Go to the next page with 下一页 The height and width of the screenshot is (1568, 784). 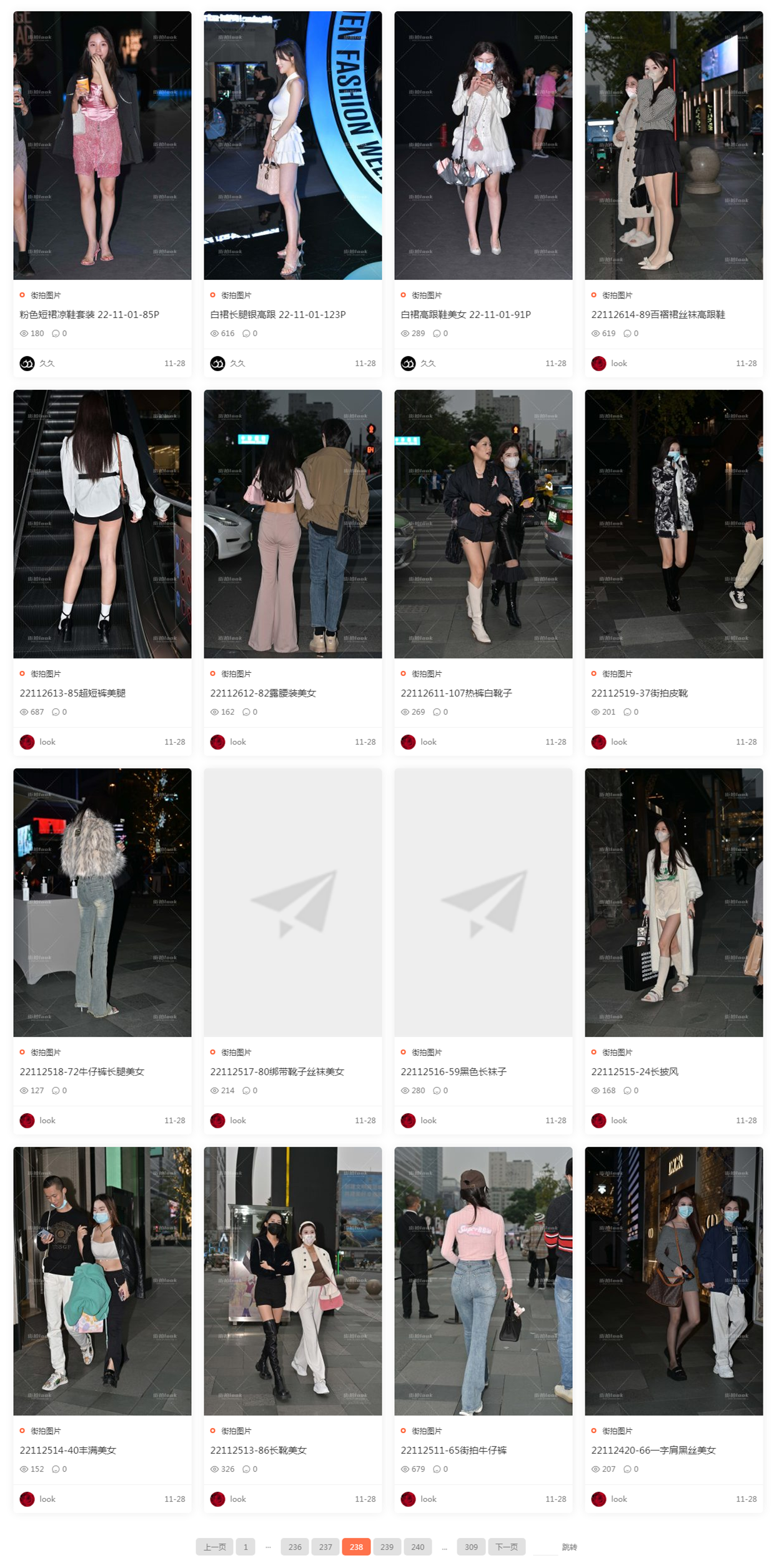(506, 1547)
